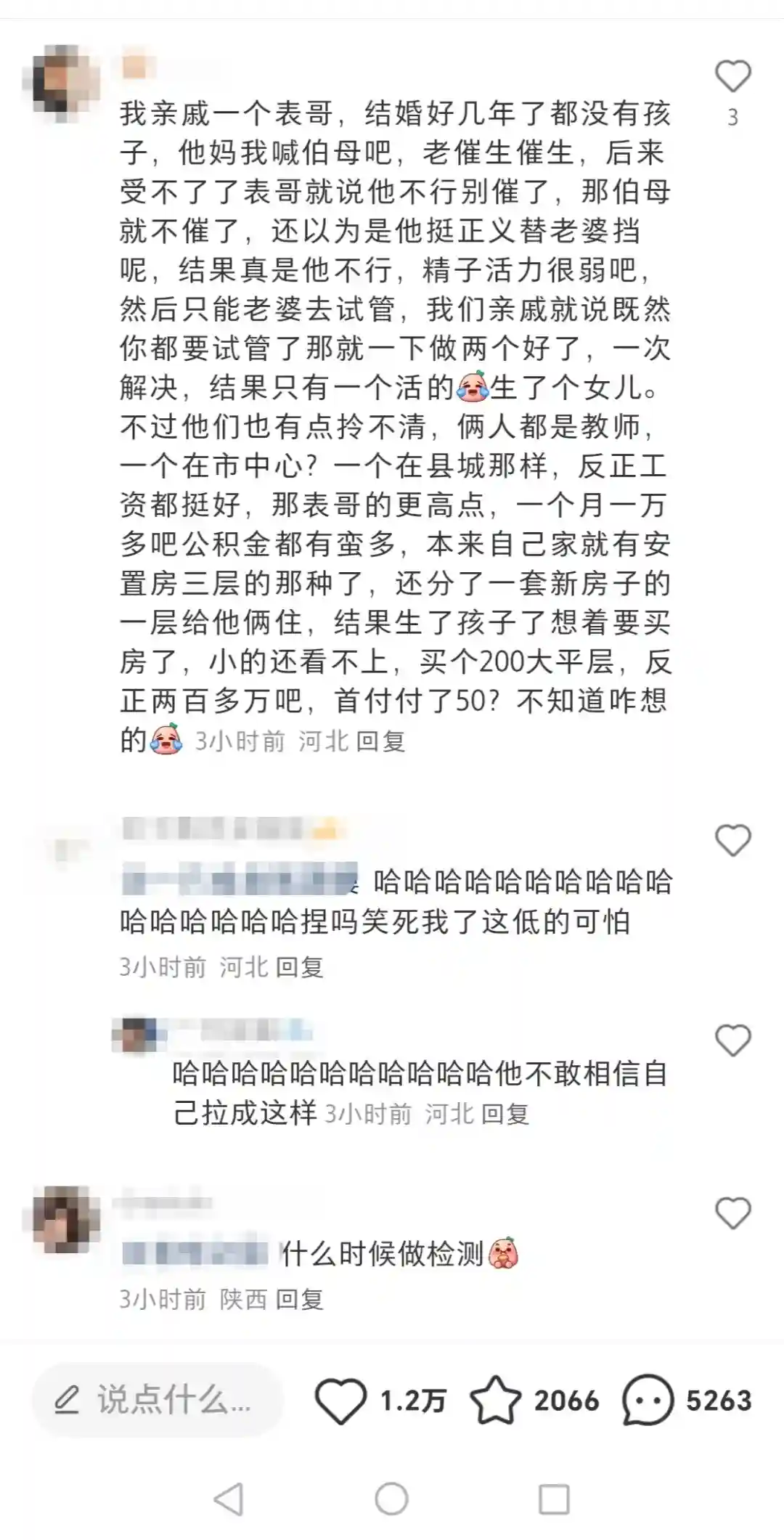Like the comment 什么时候做检测

point(732,1213)
